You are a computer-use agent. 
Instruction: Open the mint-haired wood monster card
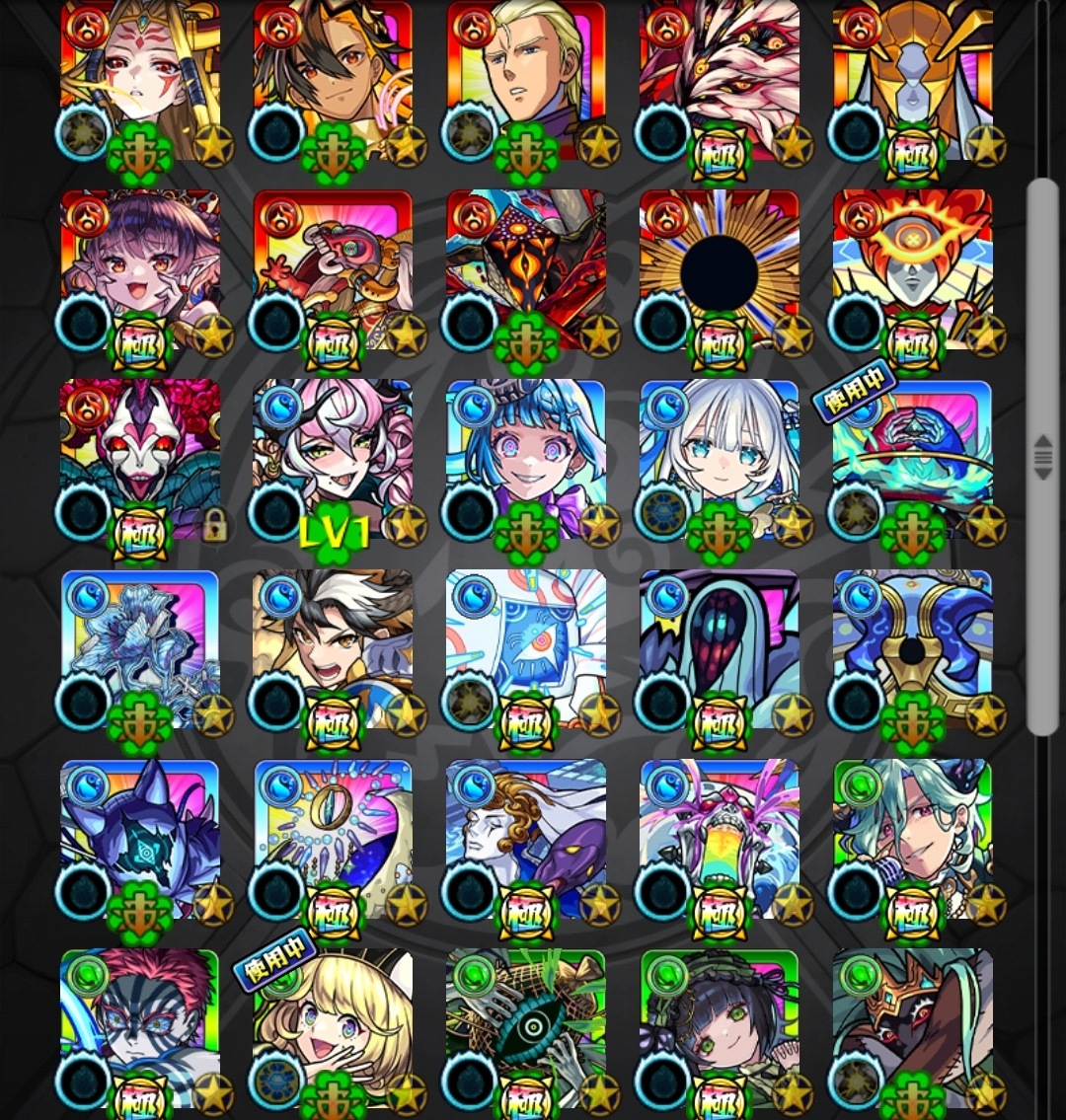tap(912, 839)
